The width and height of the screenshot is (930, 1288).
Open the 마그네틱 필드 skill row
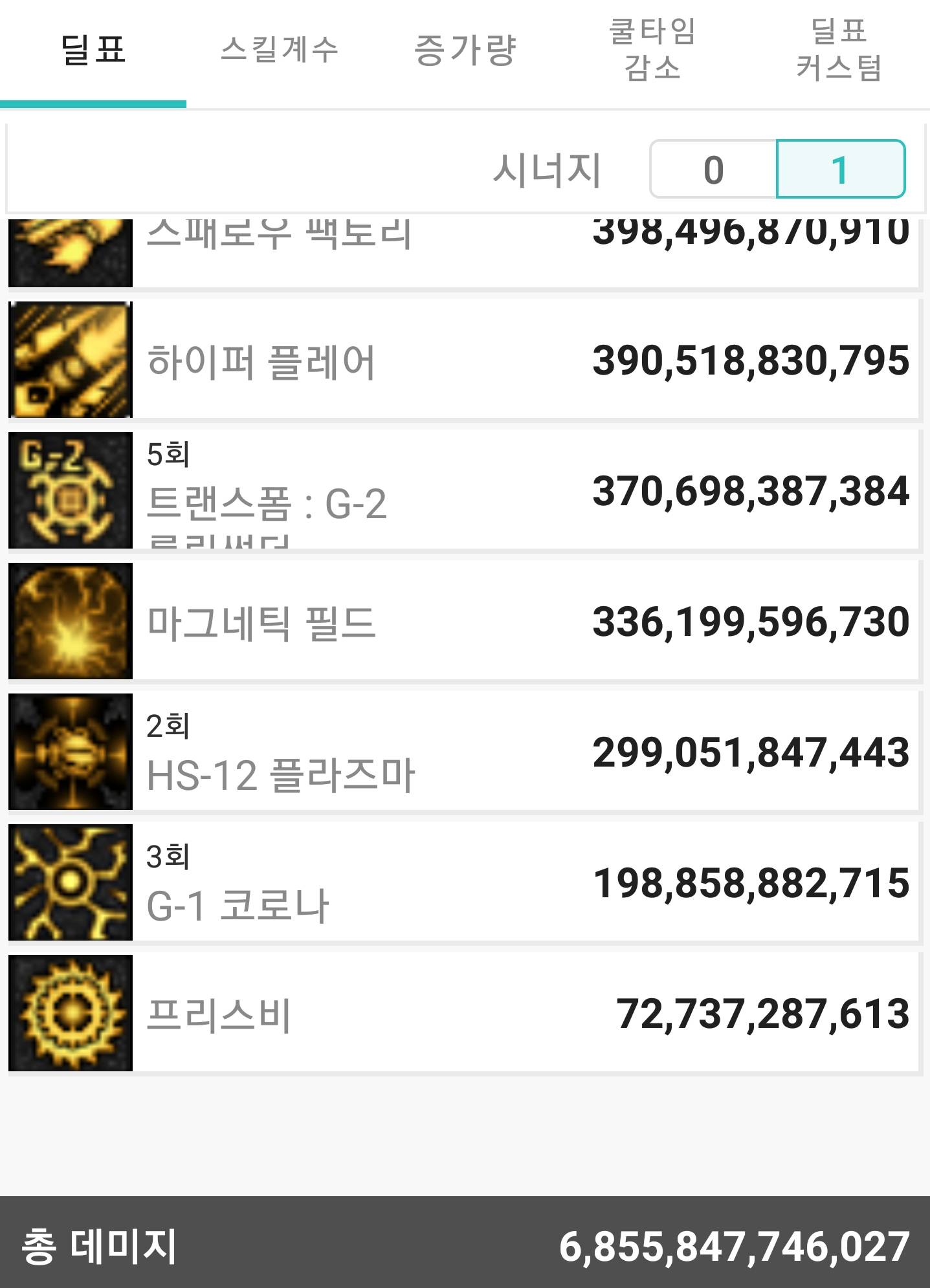point(463,621)
